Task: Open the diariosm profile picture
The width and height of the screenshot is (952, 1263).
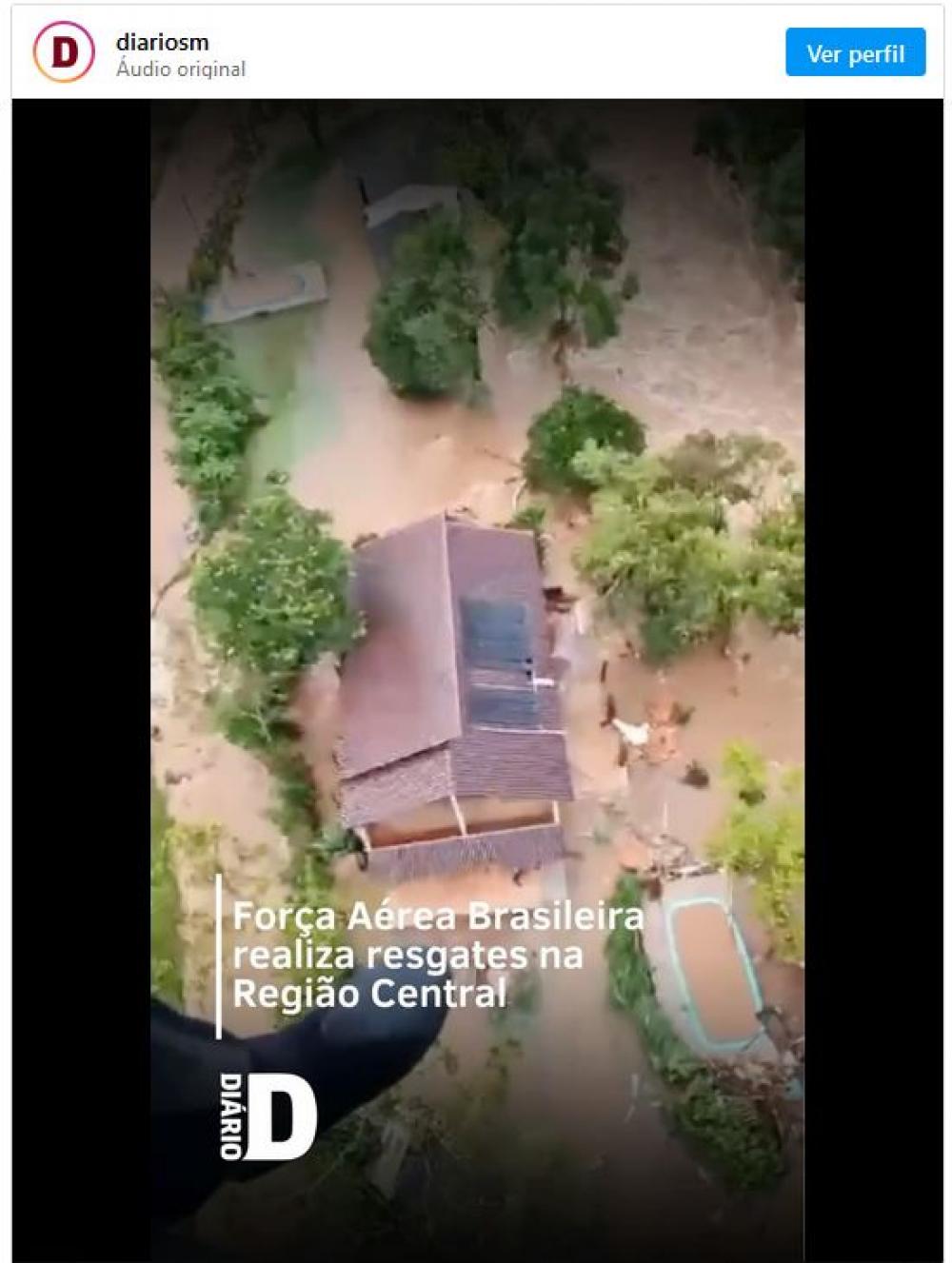Action: pyautogui.click(x=64, y=52)
